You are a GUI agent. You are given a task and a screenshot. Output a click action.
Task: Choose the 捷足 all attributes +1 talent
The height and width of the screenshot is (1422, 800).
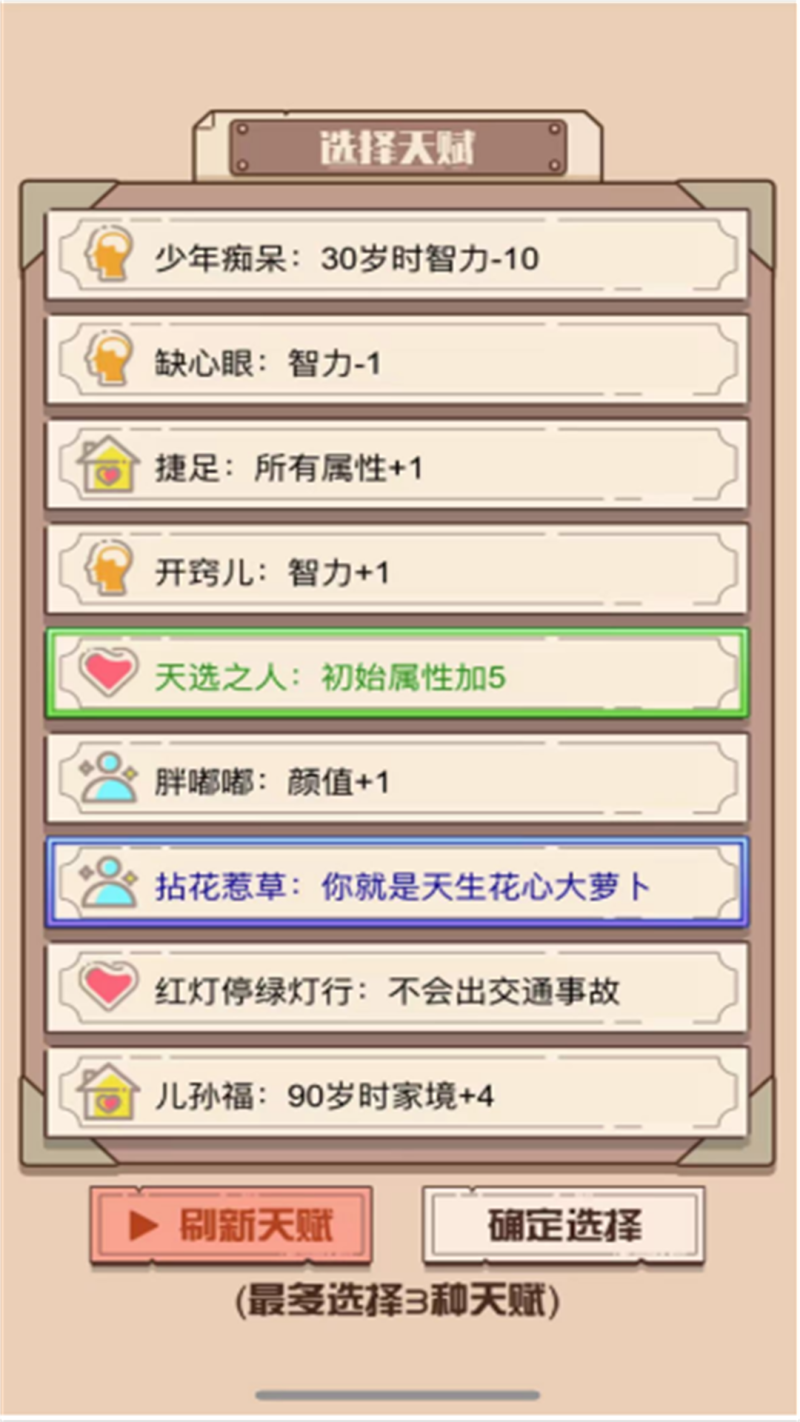397,467
